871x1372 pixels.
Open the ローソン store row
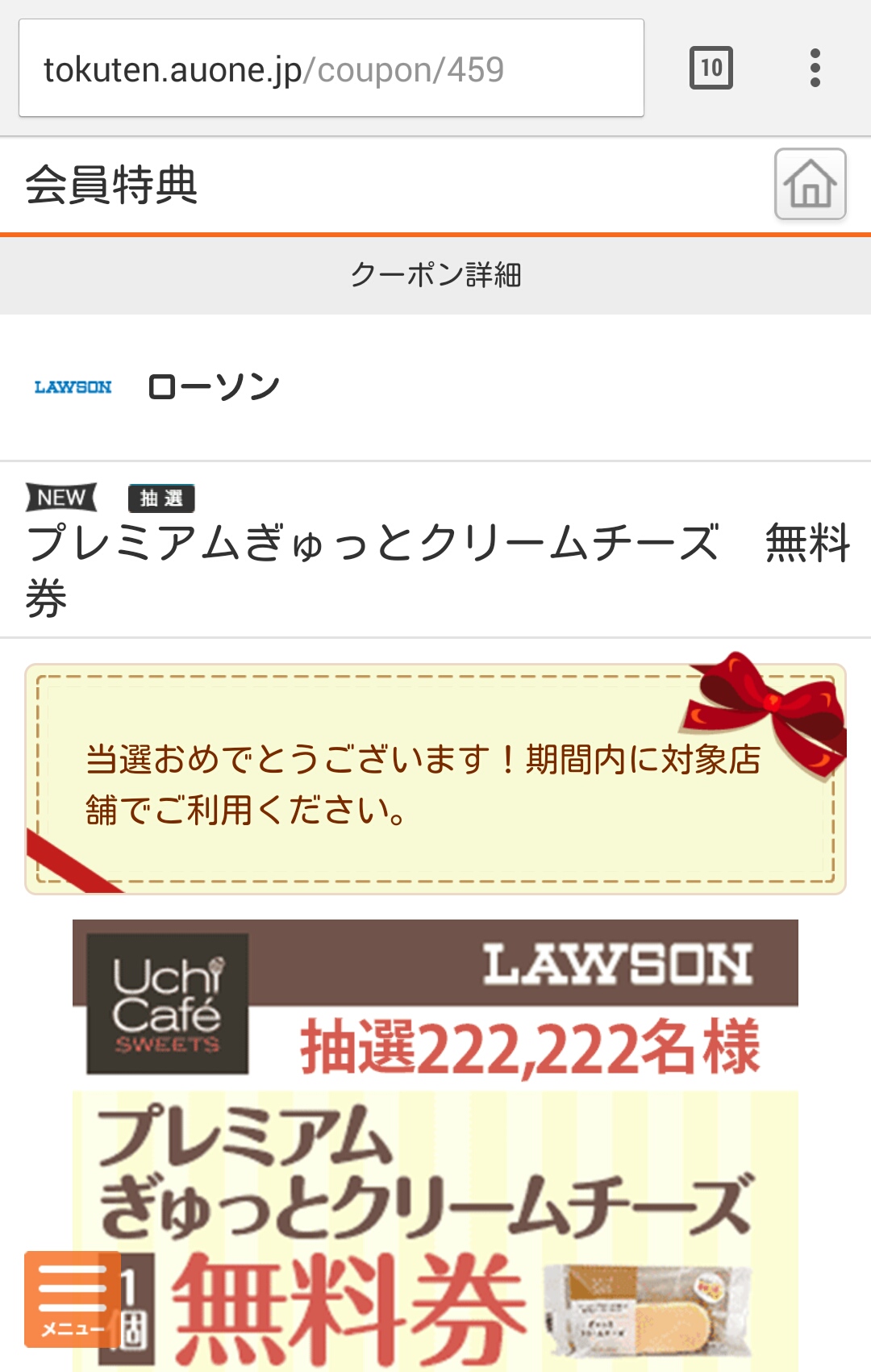coord(435,387)
